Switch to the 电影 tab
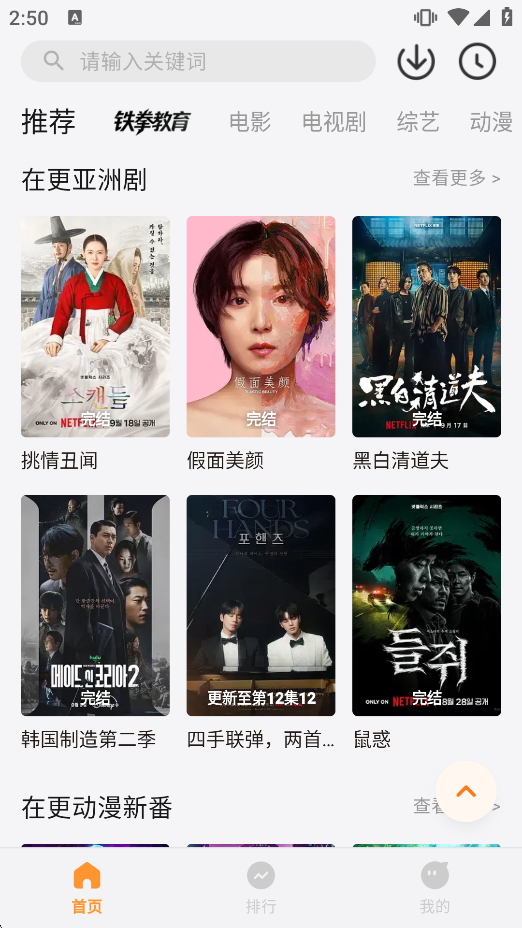 point(250,122)
